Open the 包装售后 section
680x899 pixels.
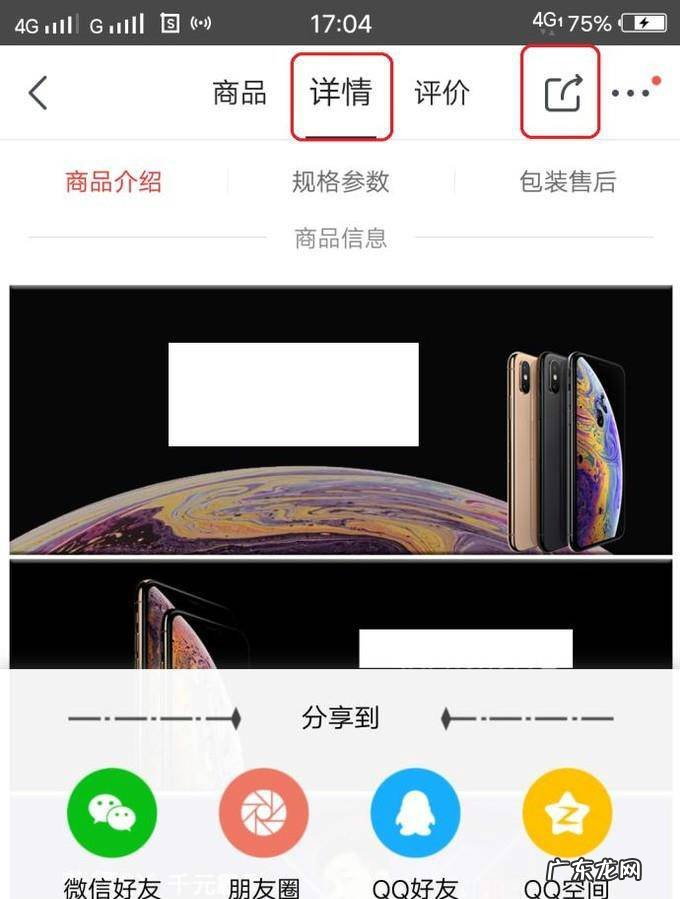coord(567,182)
